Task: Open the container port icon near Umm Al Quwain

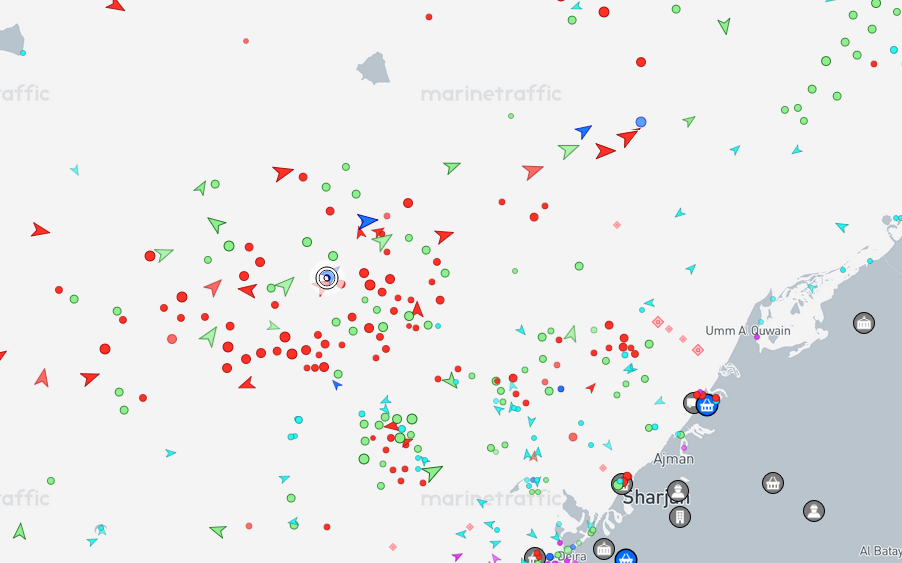Action: click(864, 322)
